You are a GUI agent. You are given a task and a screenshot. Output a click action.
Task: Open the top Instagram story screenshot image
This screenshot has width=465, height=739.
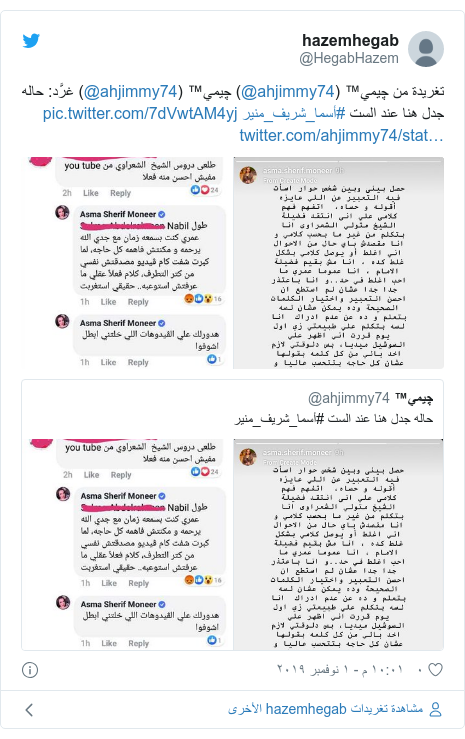[x=339, y=263]
